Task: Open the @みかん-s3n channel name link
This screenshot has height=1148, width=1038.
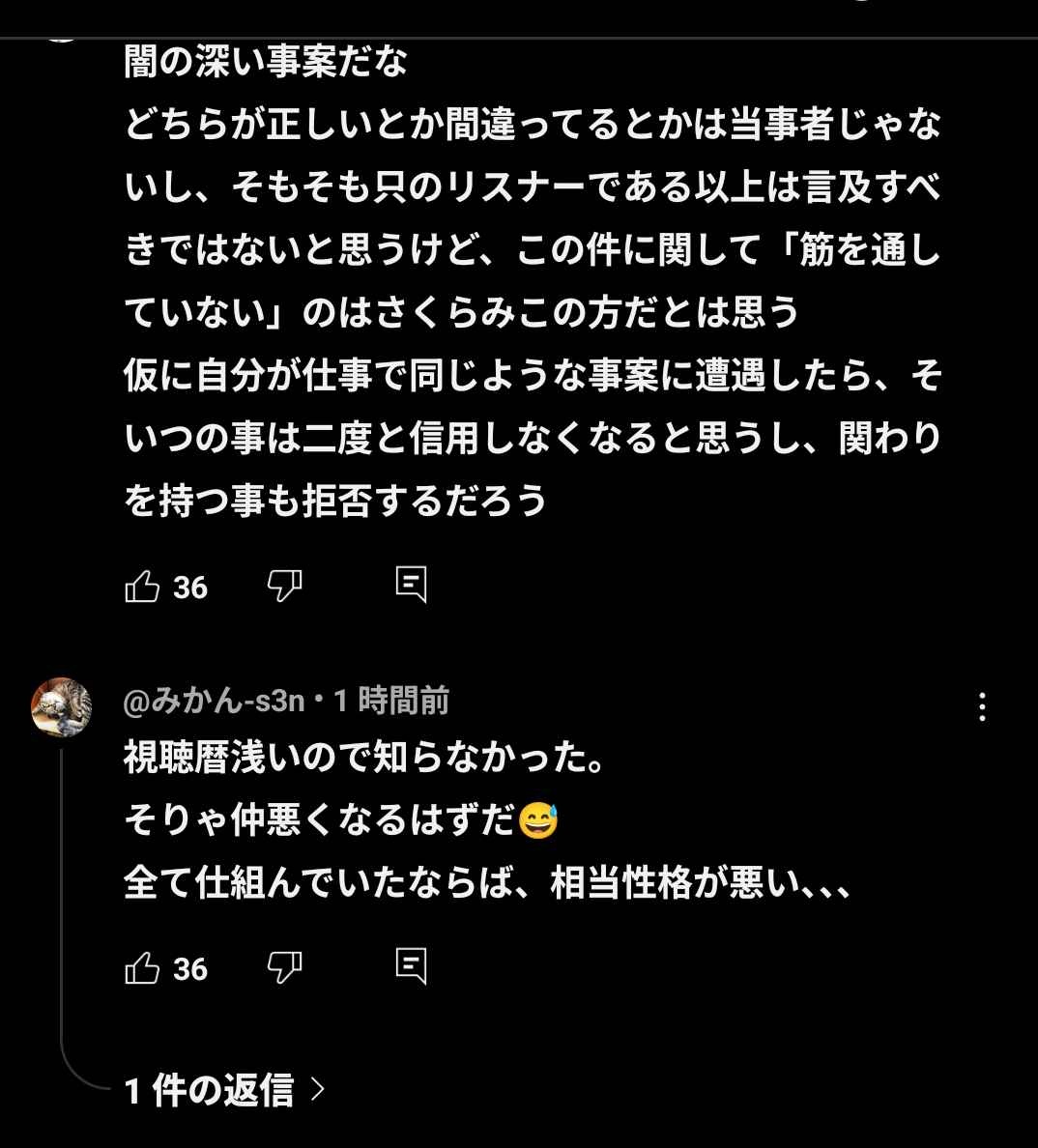Action: pos(215,701)
